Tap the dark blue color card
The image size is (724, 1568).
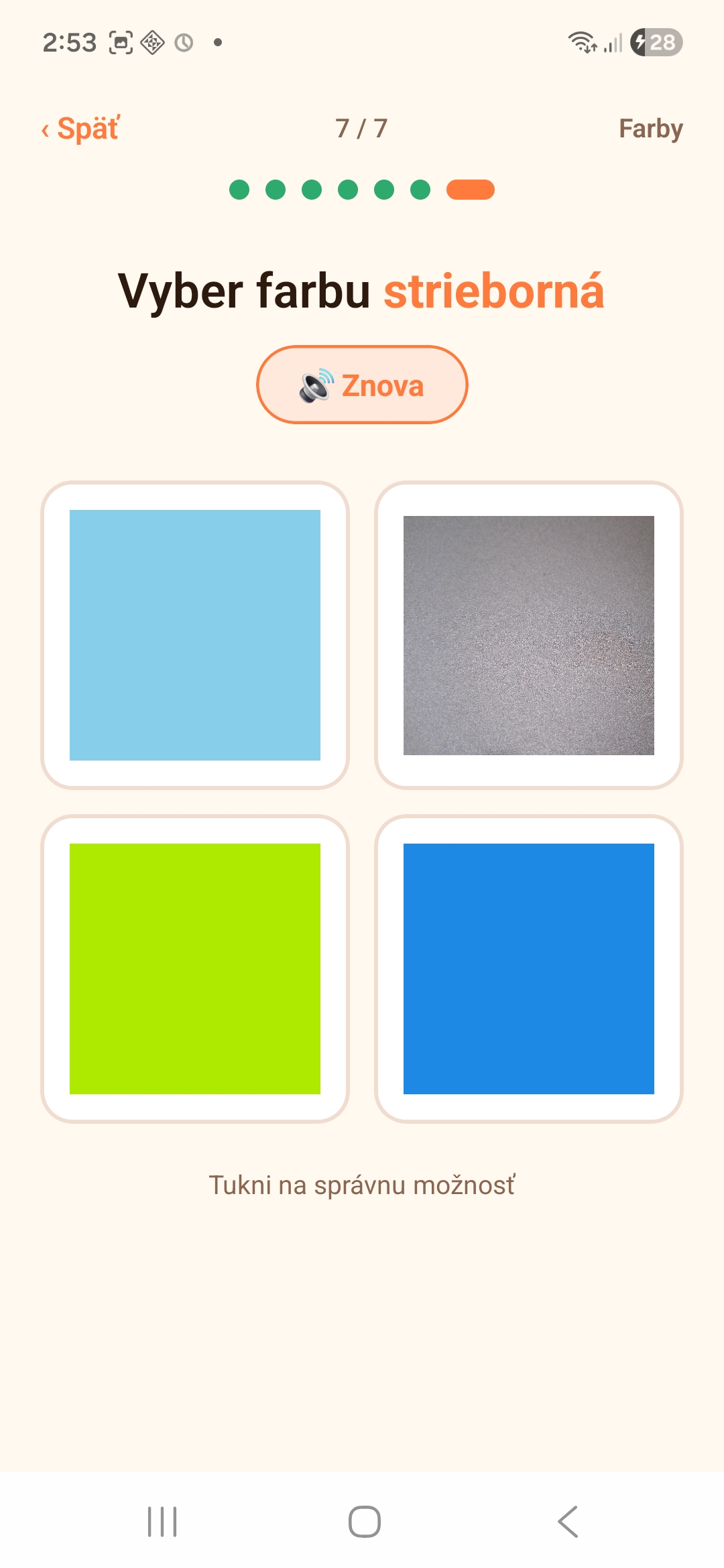click(x=529, y=969)
